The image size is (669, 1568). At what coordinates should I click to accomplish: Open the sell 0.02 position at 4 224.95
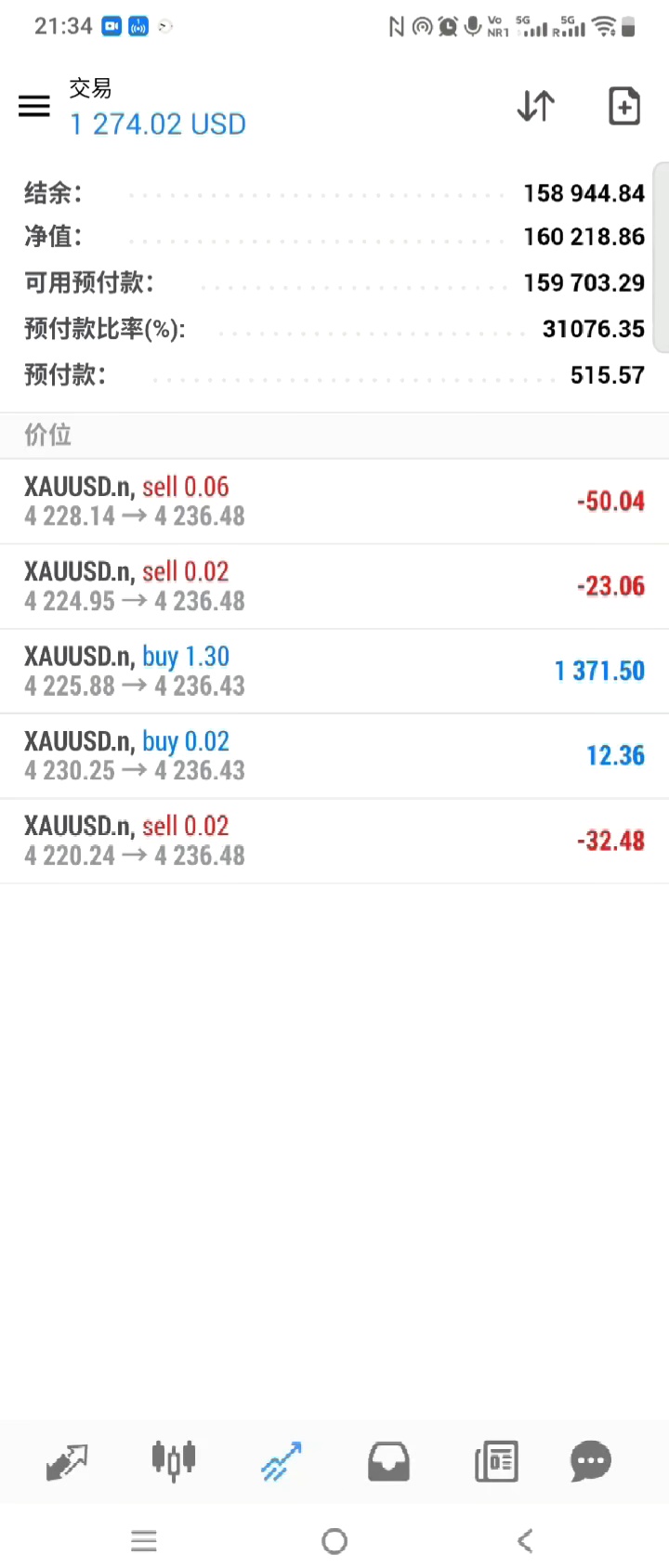click(x=334, y=586)
